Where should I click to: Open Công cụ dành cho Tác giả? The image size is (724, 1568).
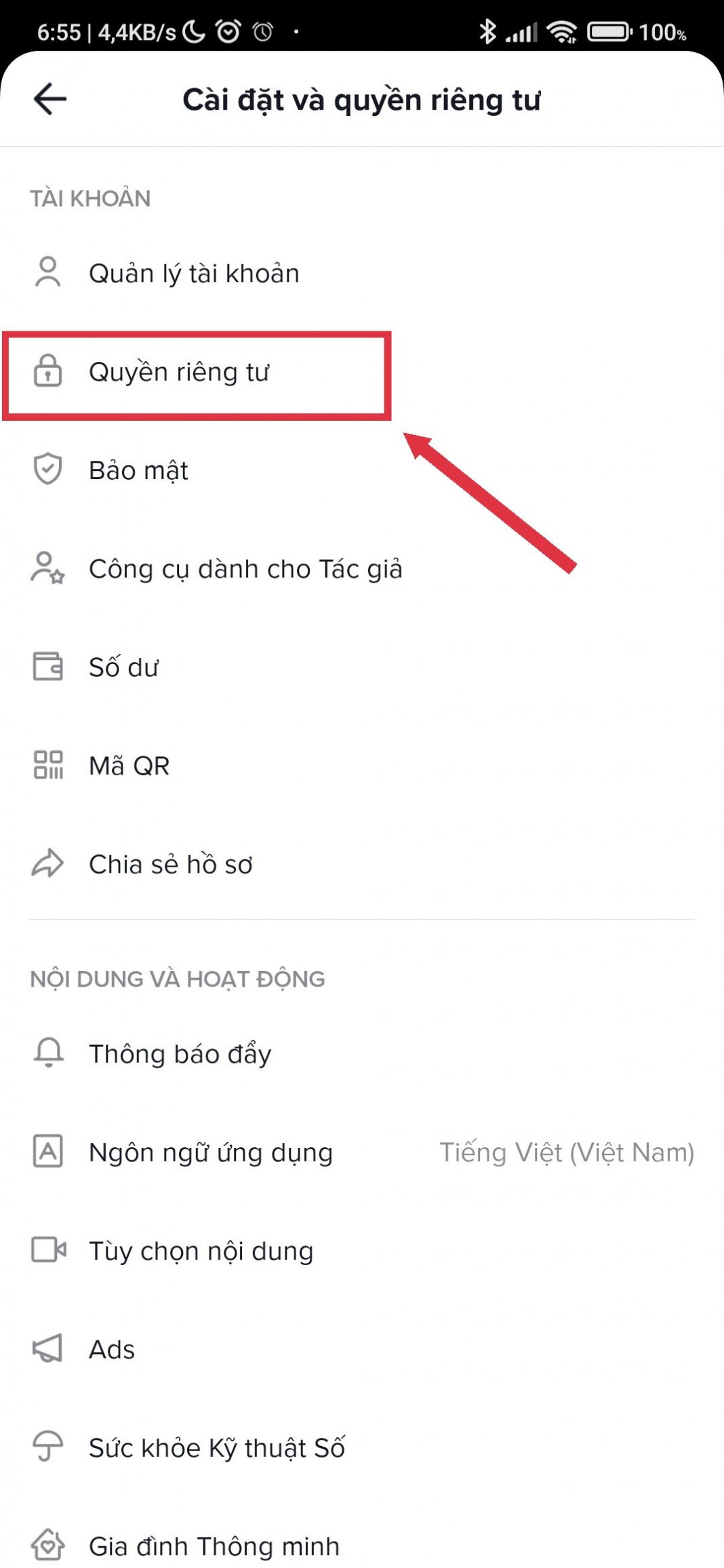tap(245, 569)
